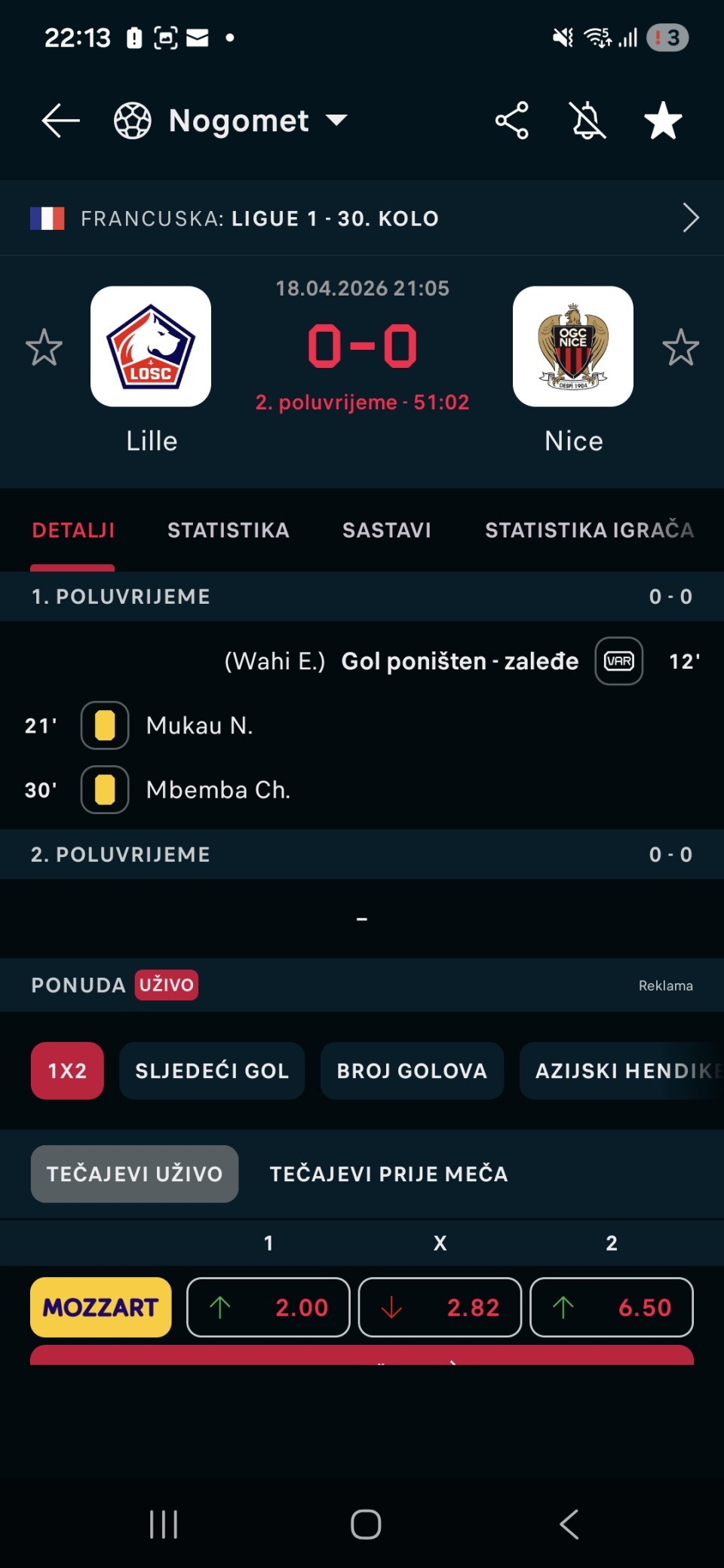This screenshot has width=724, height=1568.
Task: Show Tečajevi prije meča odds
Action: 388,1174
